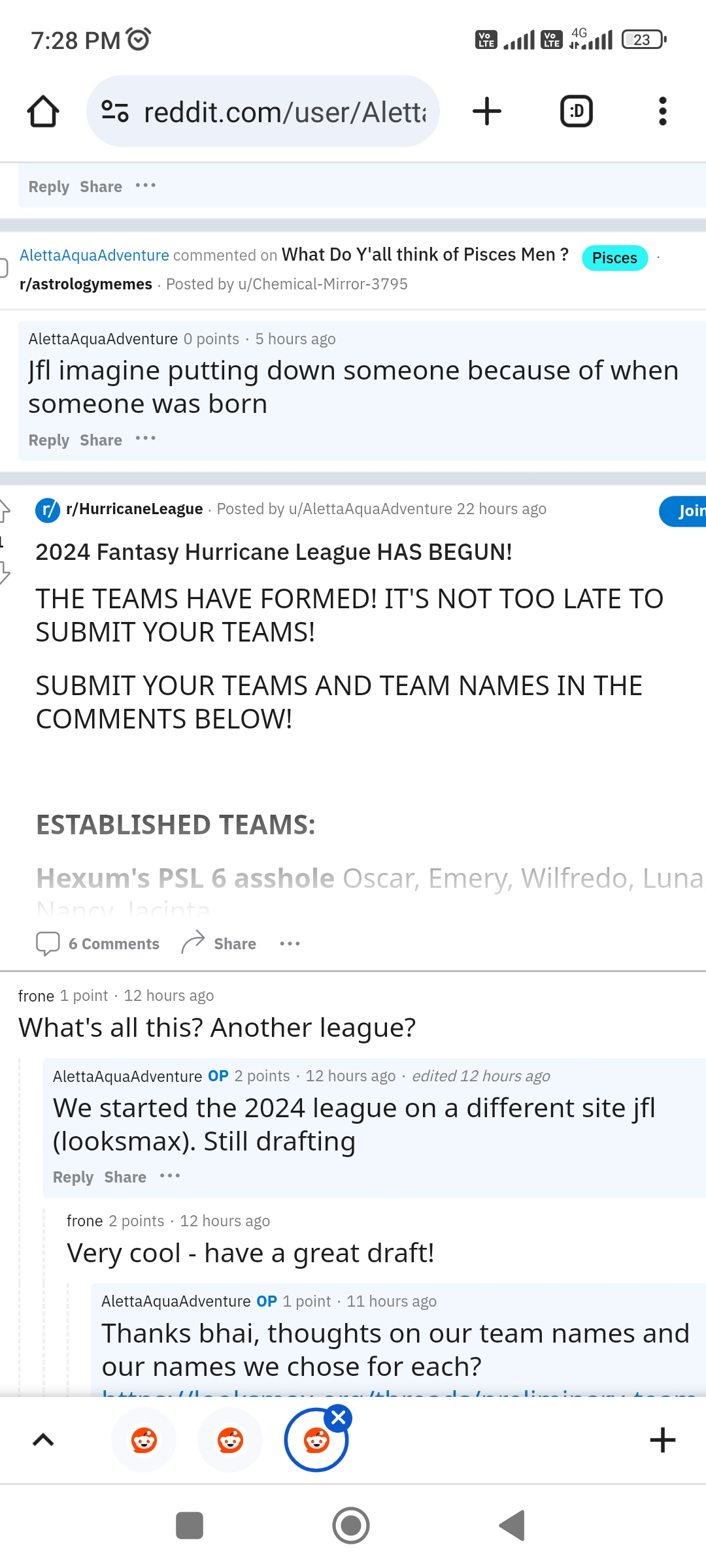Close the highlighted Reddit tab
This screenshot has height=1568, width=706.
[339, 1418]
